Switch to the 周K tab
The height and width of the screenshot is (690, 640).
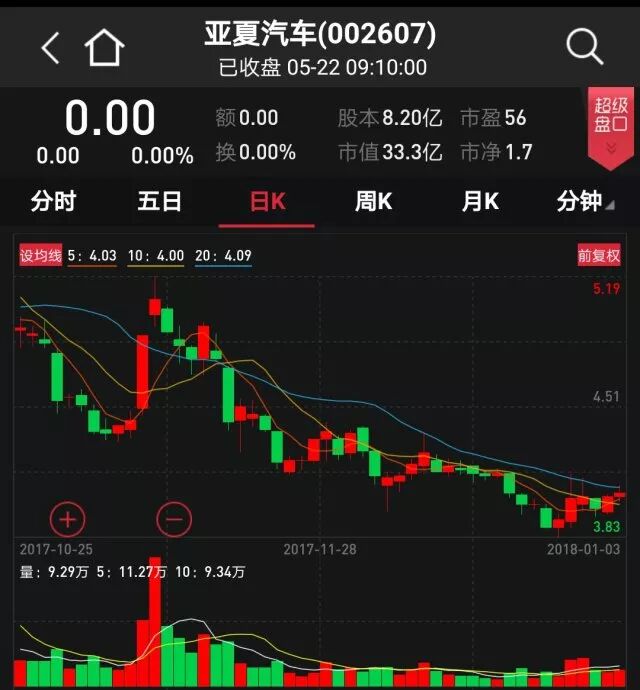coord(373,201)
